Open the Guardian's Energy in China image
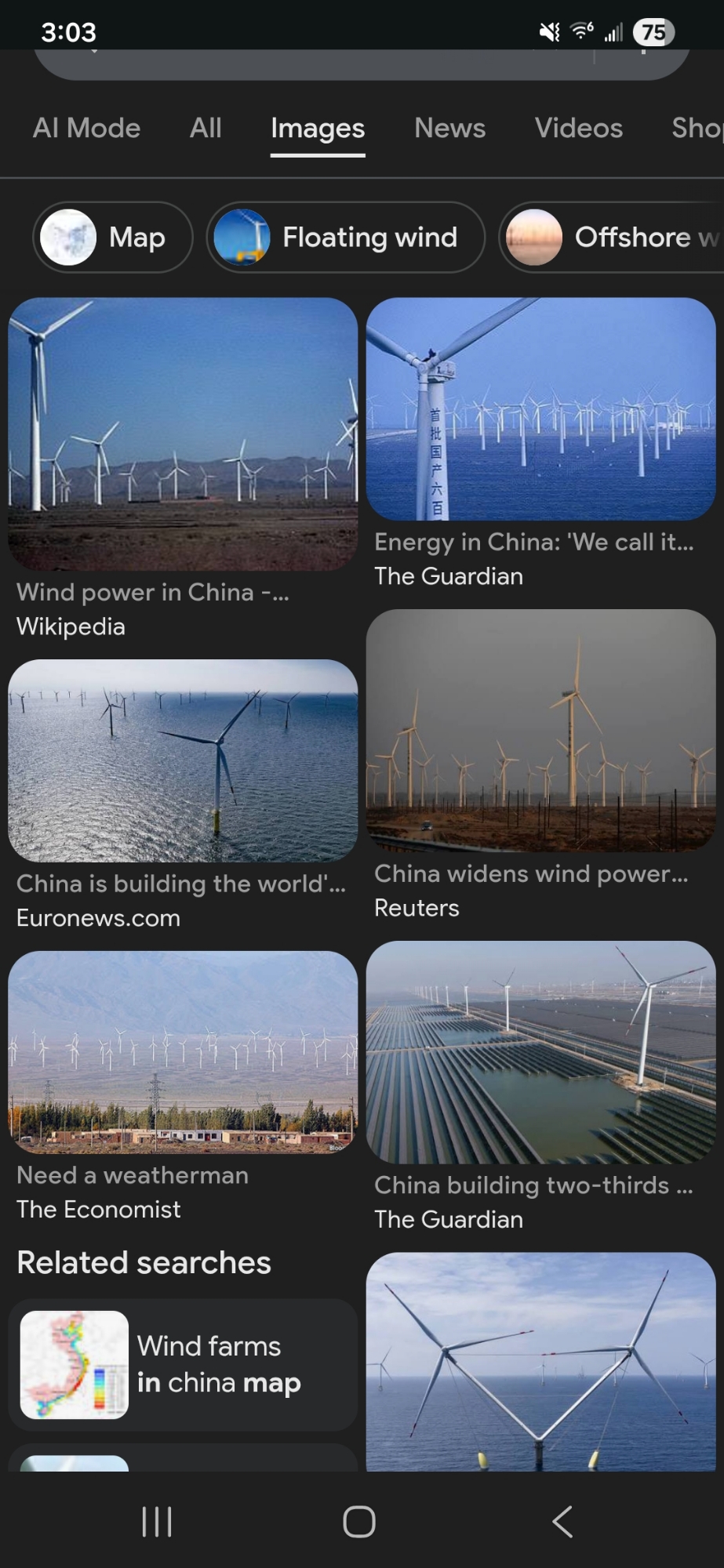 [540, 408]
